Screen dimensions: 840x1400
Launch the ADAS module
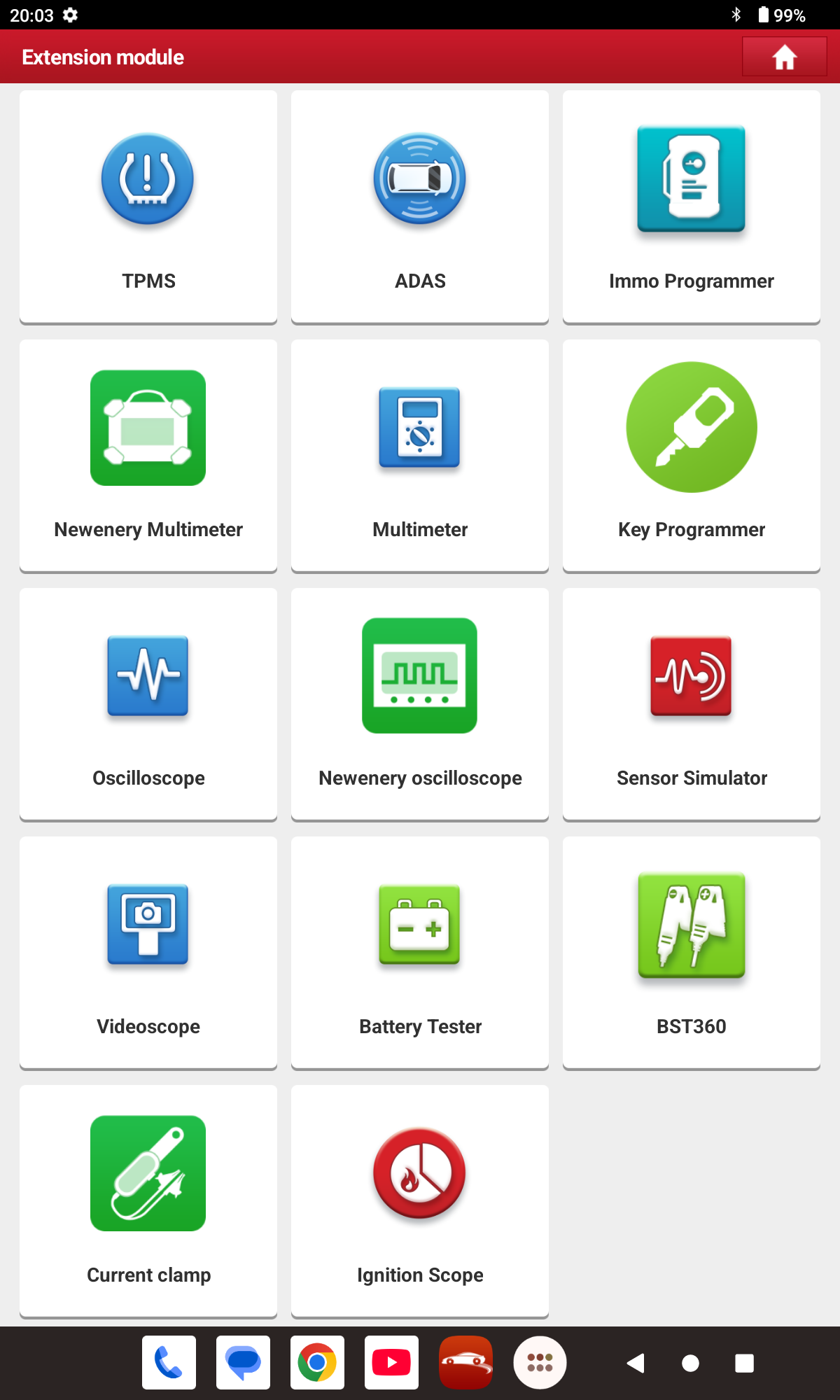(420, 206)
